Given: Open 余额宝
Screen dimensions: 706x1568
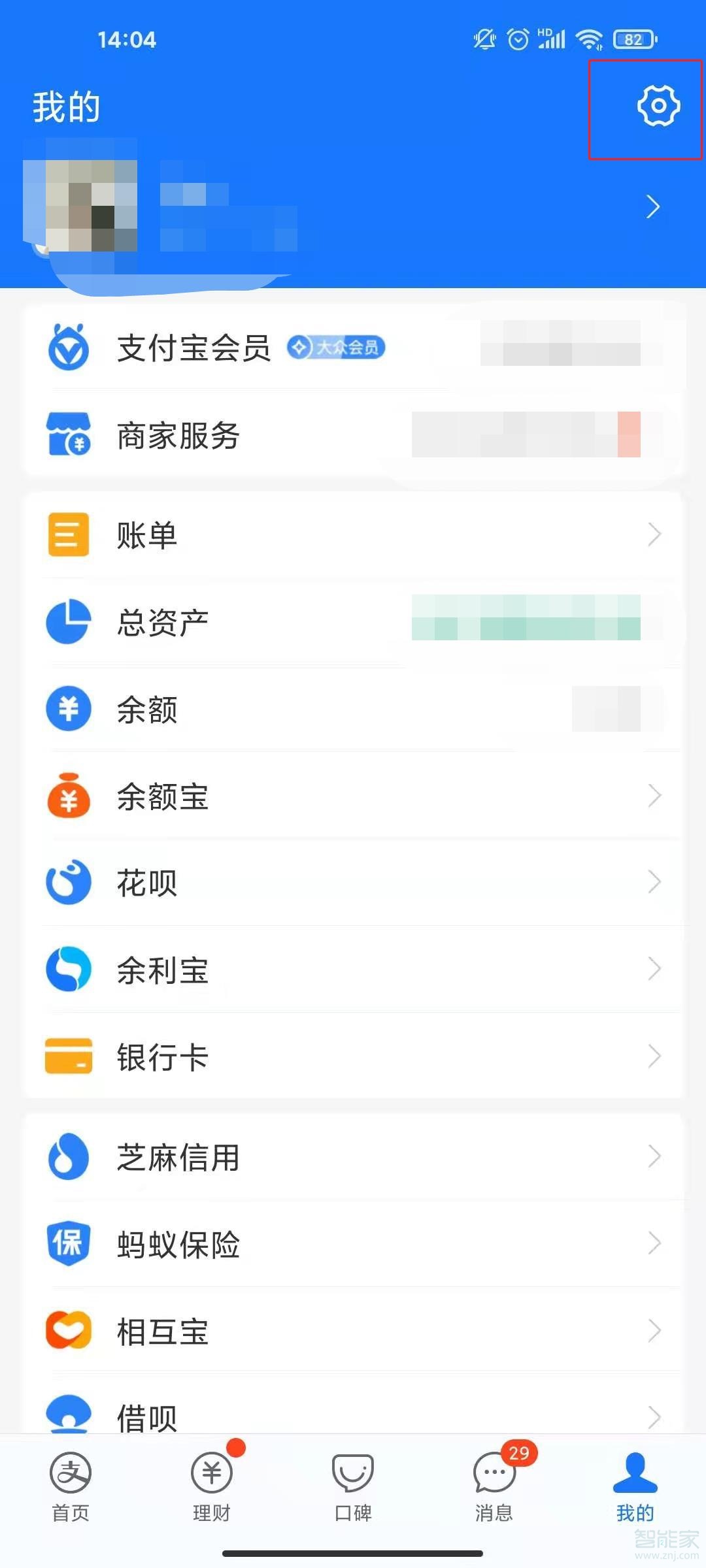Looking at the screenshot, I should tap(353, 796).
